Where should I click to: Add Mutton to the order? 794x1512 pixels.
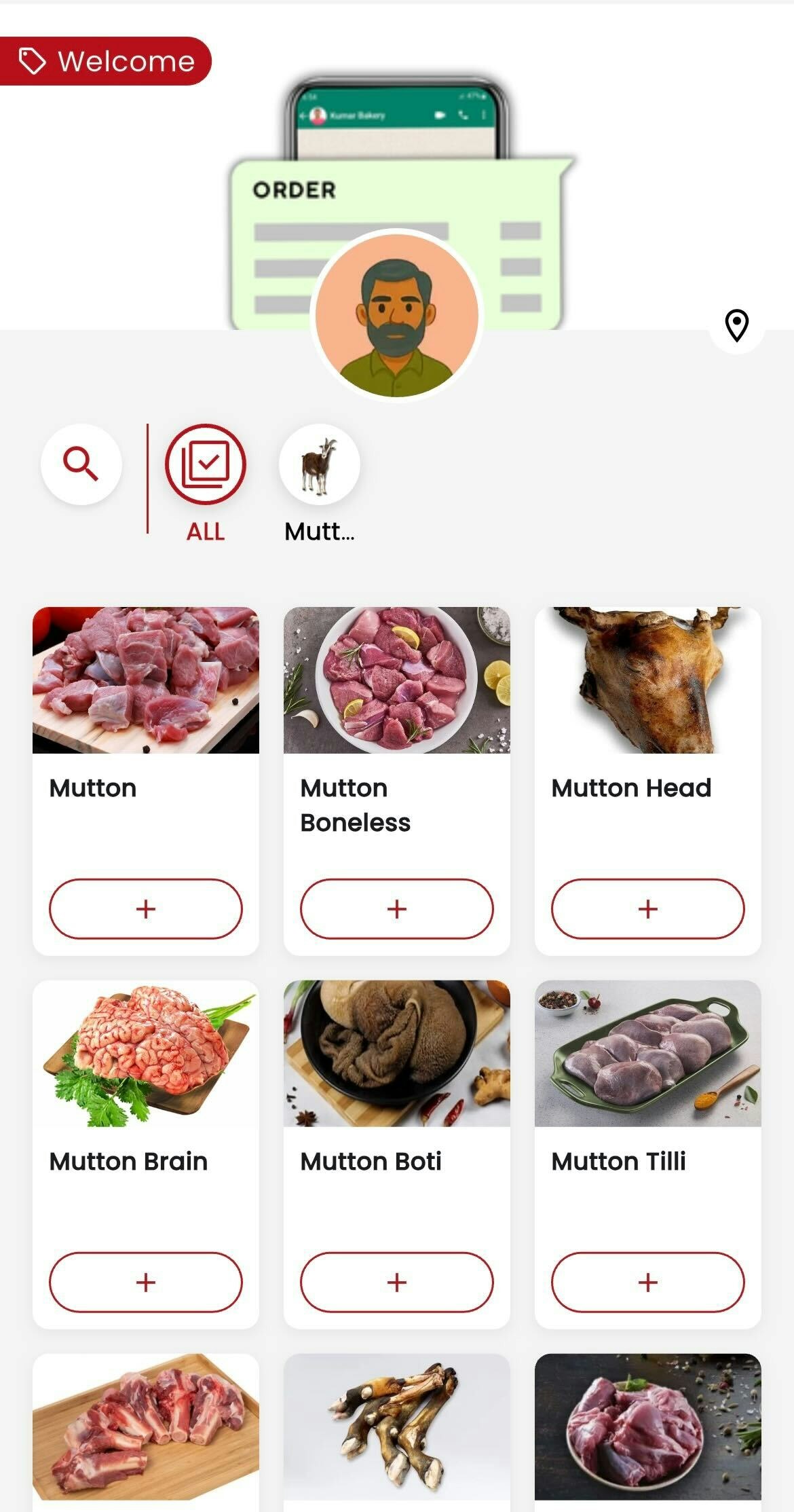pos(145,908)
